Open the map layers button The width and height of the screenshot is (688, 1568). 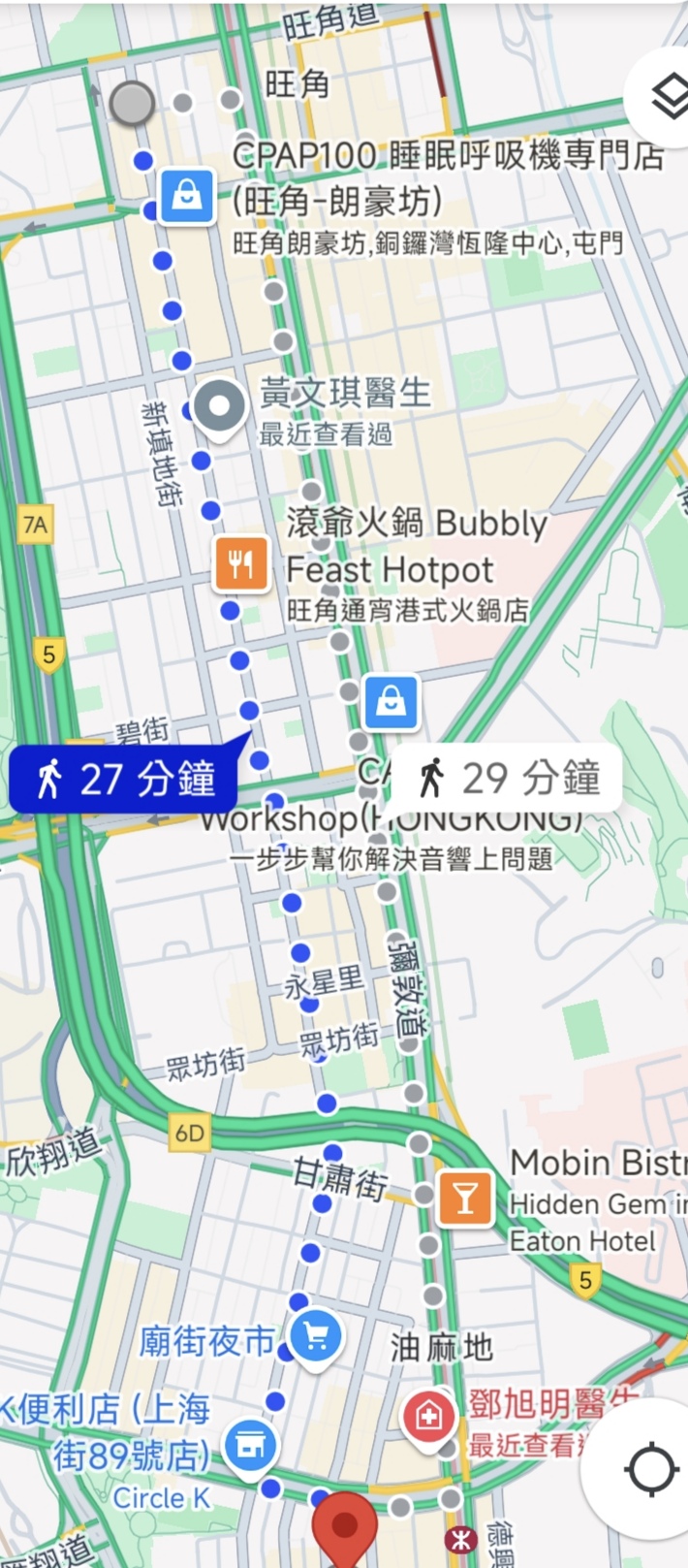pyautogui.click(x=669, y=97)
